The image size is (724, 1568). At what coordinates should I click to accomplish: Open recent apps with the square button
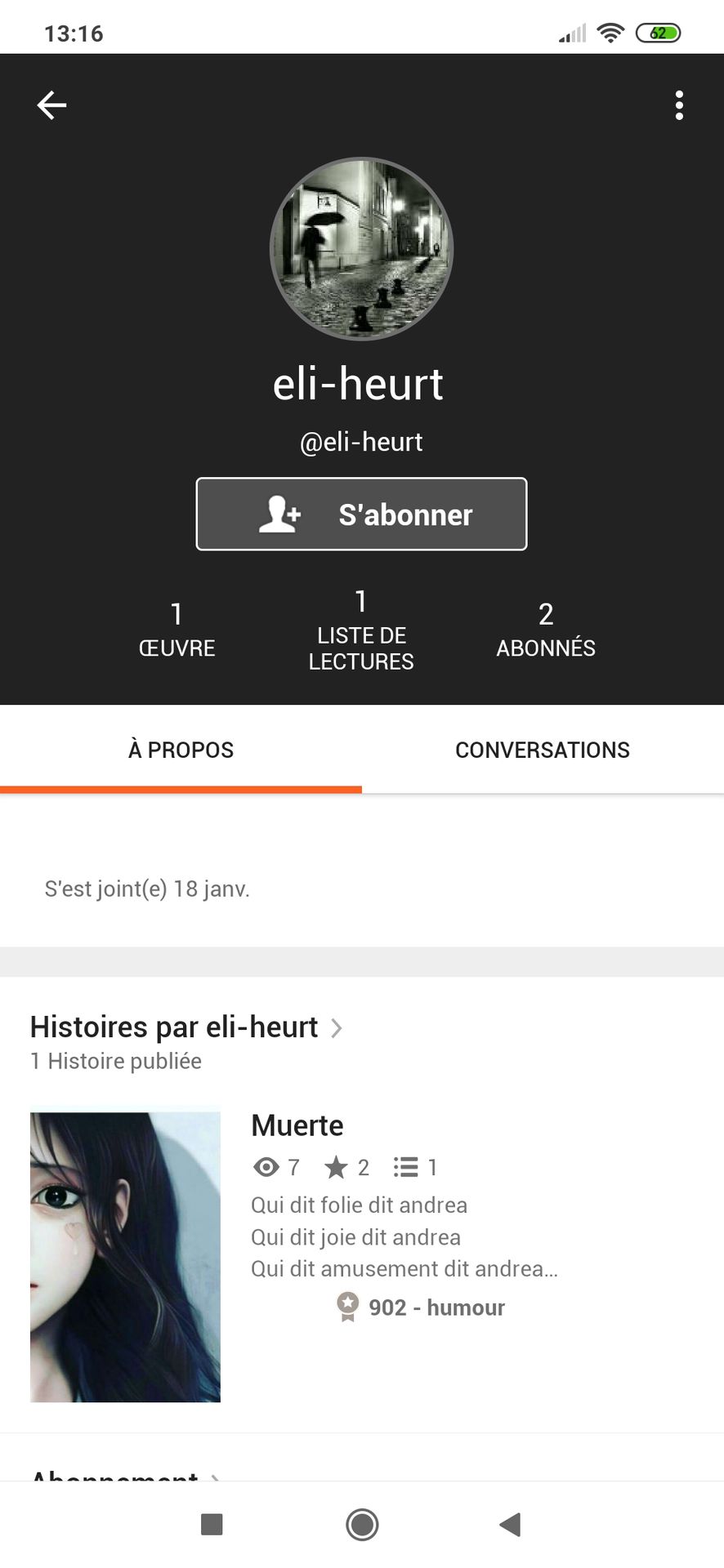point(212,1524)
